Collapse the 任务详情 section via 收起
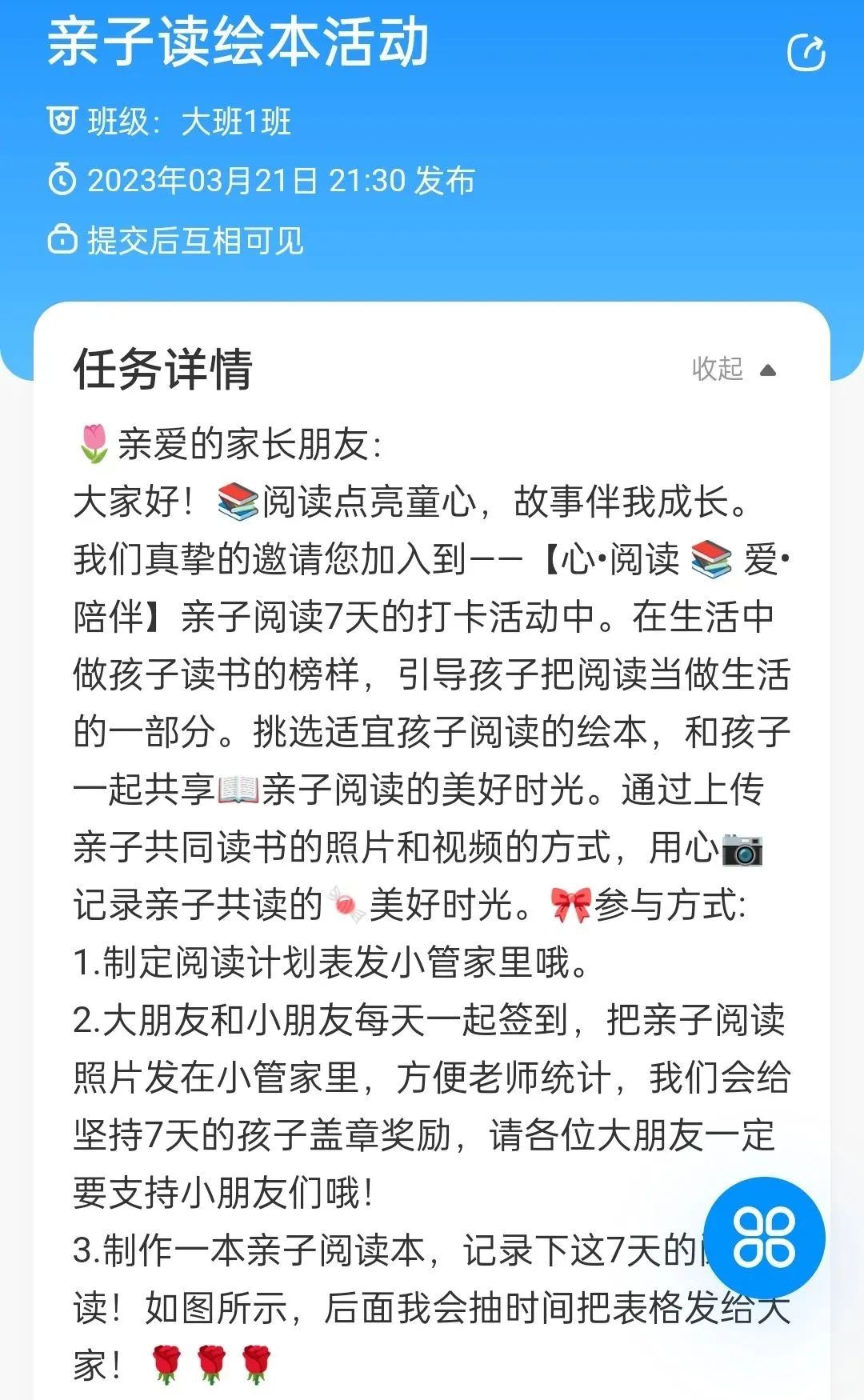Screen dimensions: 864x1400 [x=734, y=370]
